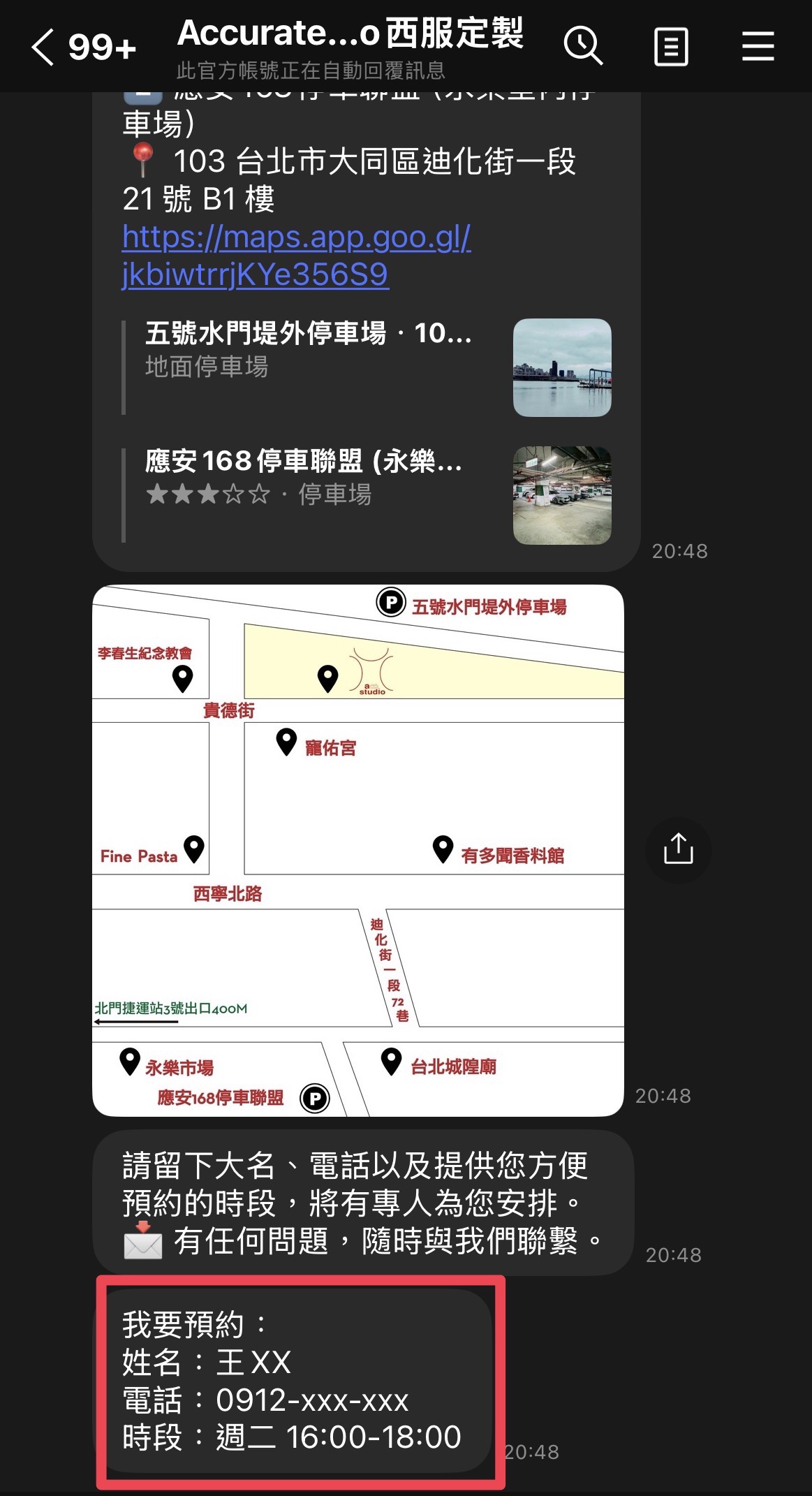Open the notes icon in header
The image size is (812, 1496).
(x=671, y=47)
